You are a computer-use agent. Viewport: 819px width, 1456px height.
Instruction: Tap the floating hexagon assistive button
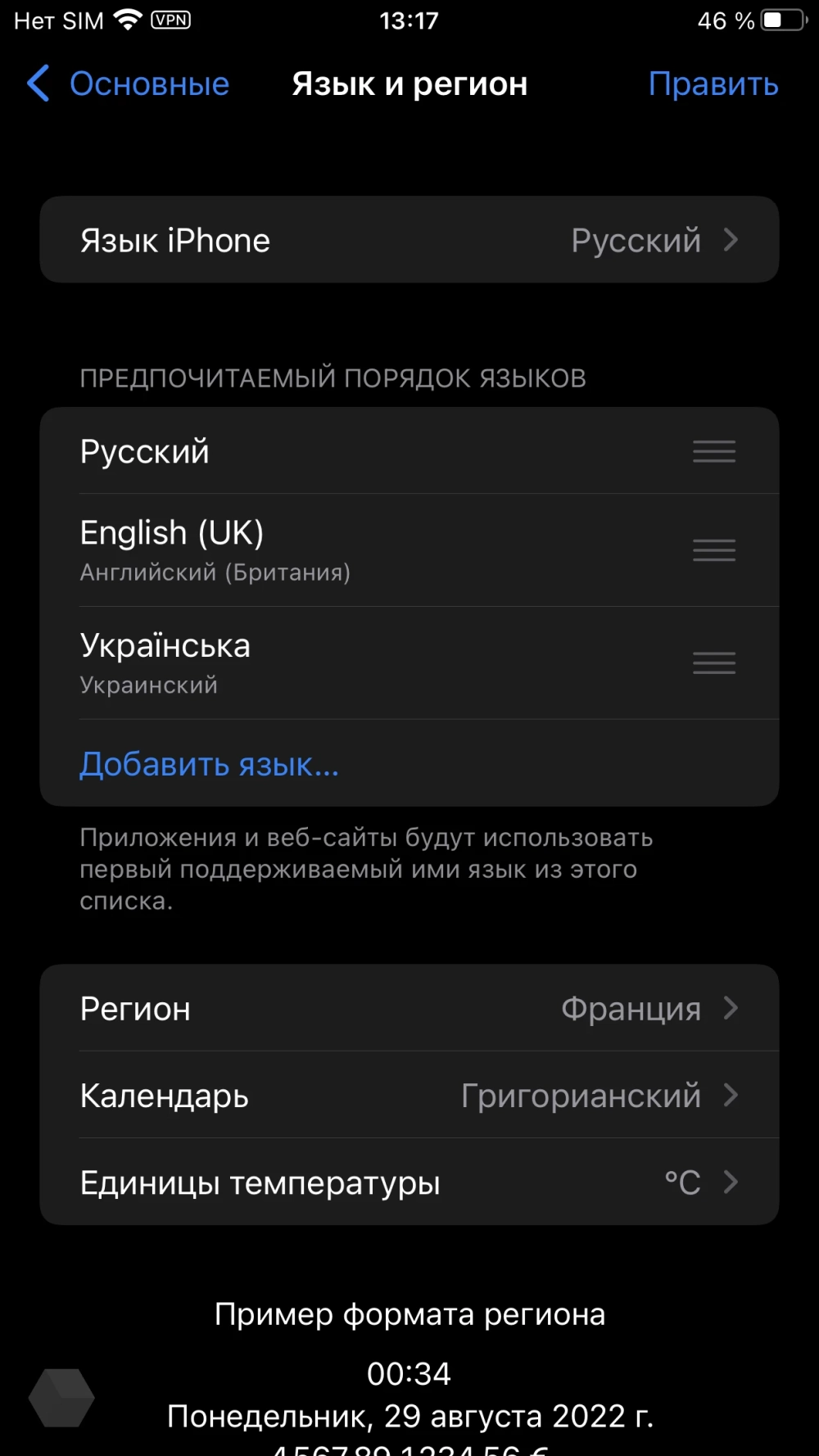tap(61, 1397)
